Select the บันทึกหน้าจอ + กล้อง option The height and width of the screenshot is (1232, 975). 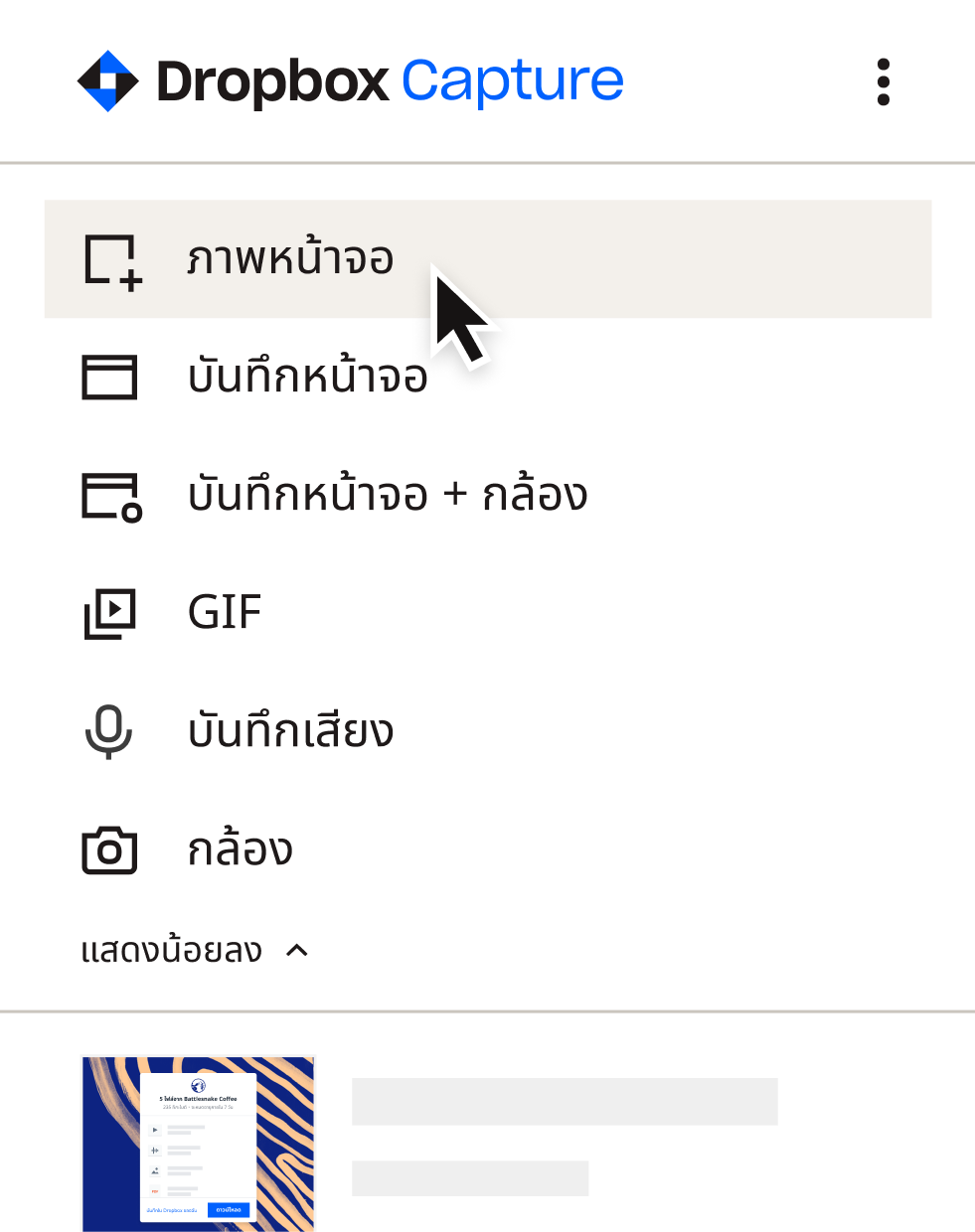[x=389, y=494]
